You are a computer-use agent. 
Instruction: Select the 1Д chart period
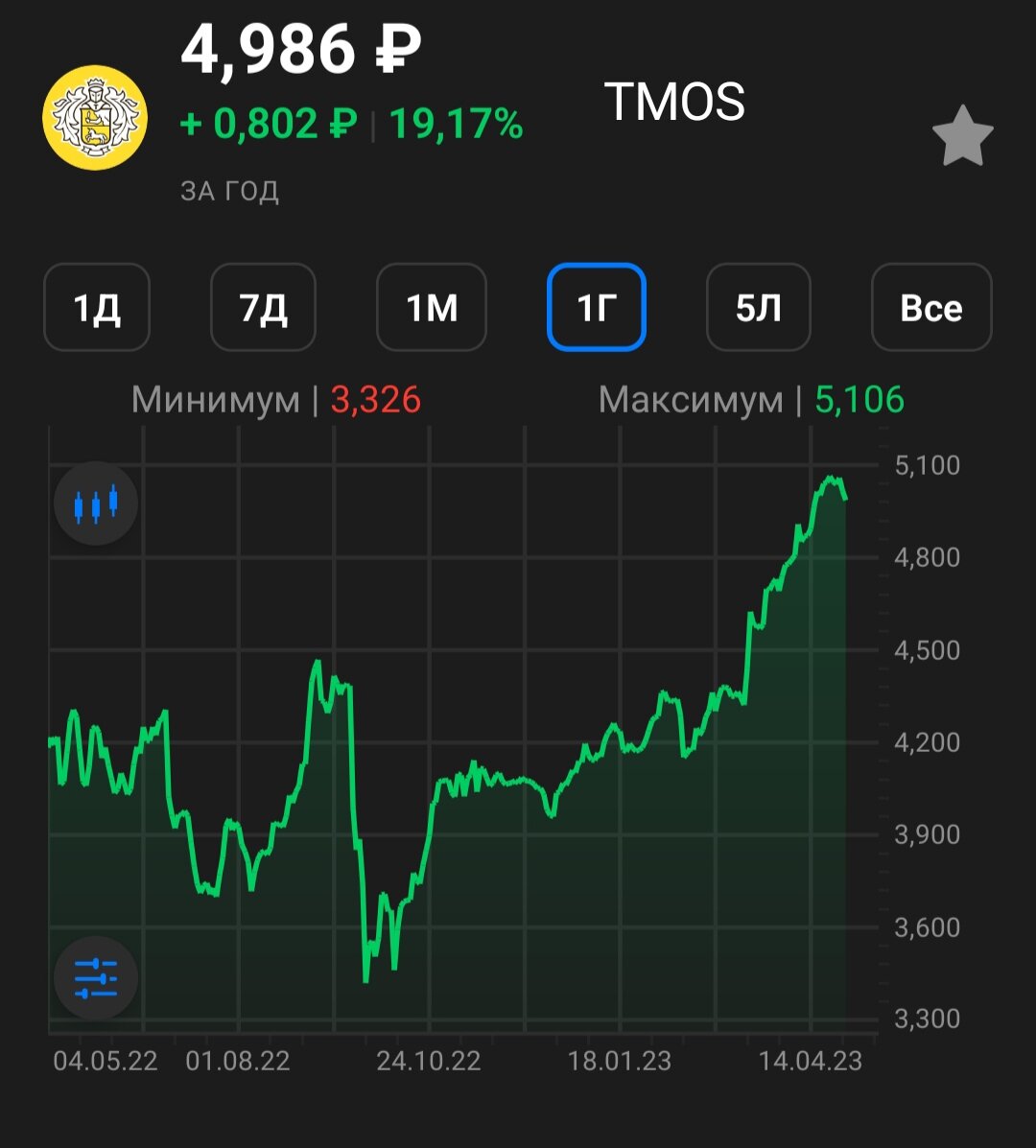[x=97, y=308]
